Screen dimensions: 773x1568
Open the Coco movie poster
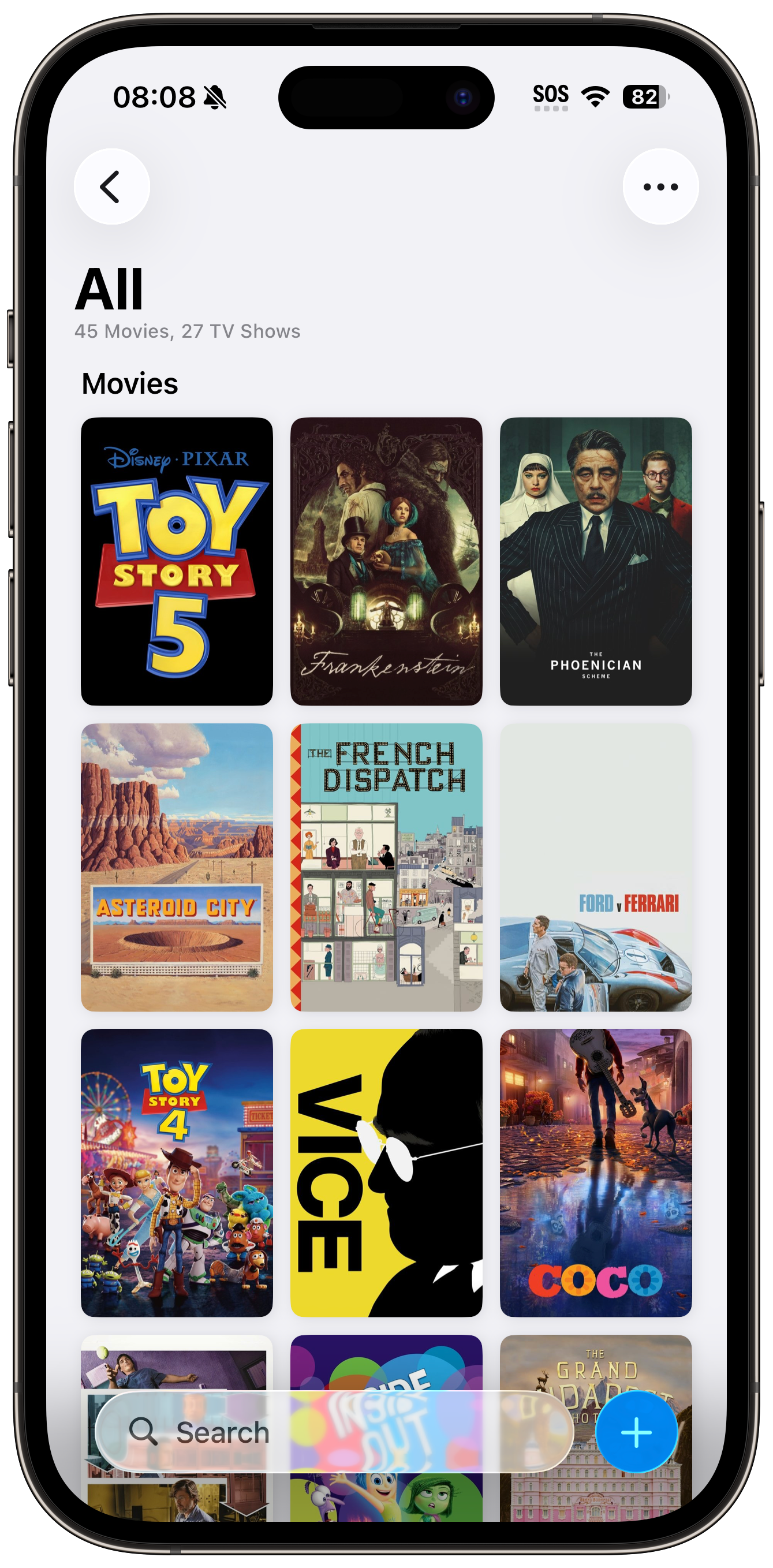pyautogui.click(x=595, y=1173)
